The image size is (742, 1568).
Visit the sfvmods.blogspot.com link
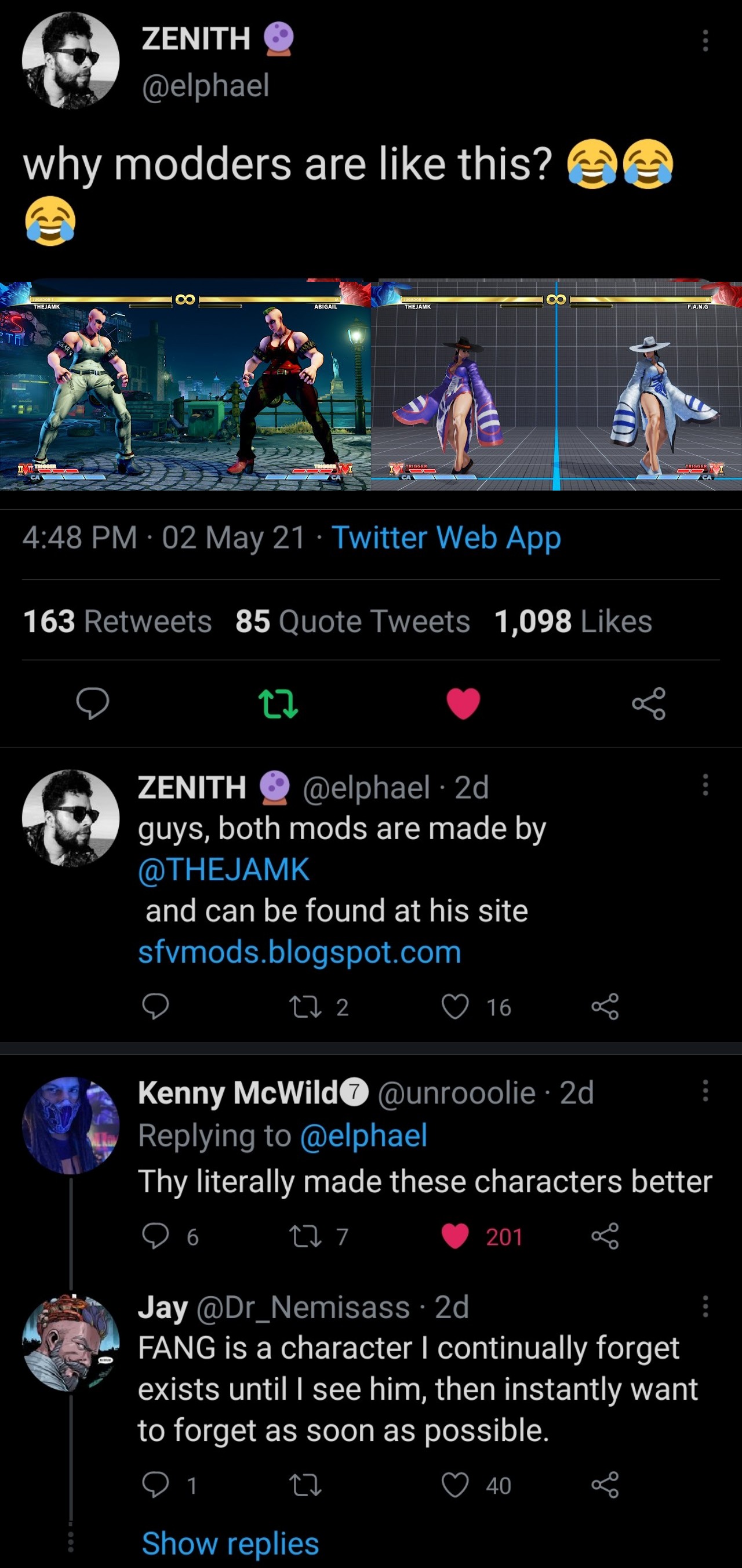pyautogui.click(x=300, y=952)
